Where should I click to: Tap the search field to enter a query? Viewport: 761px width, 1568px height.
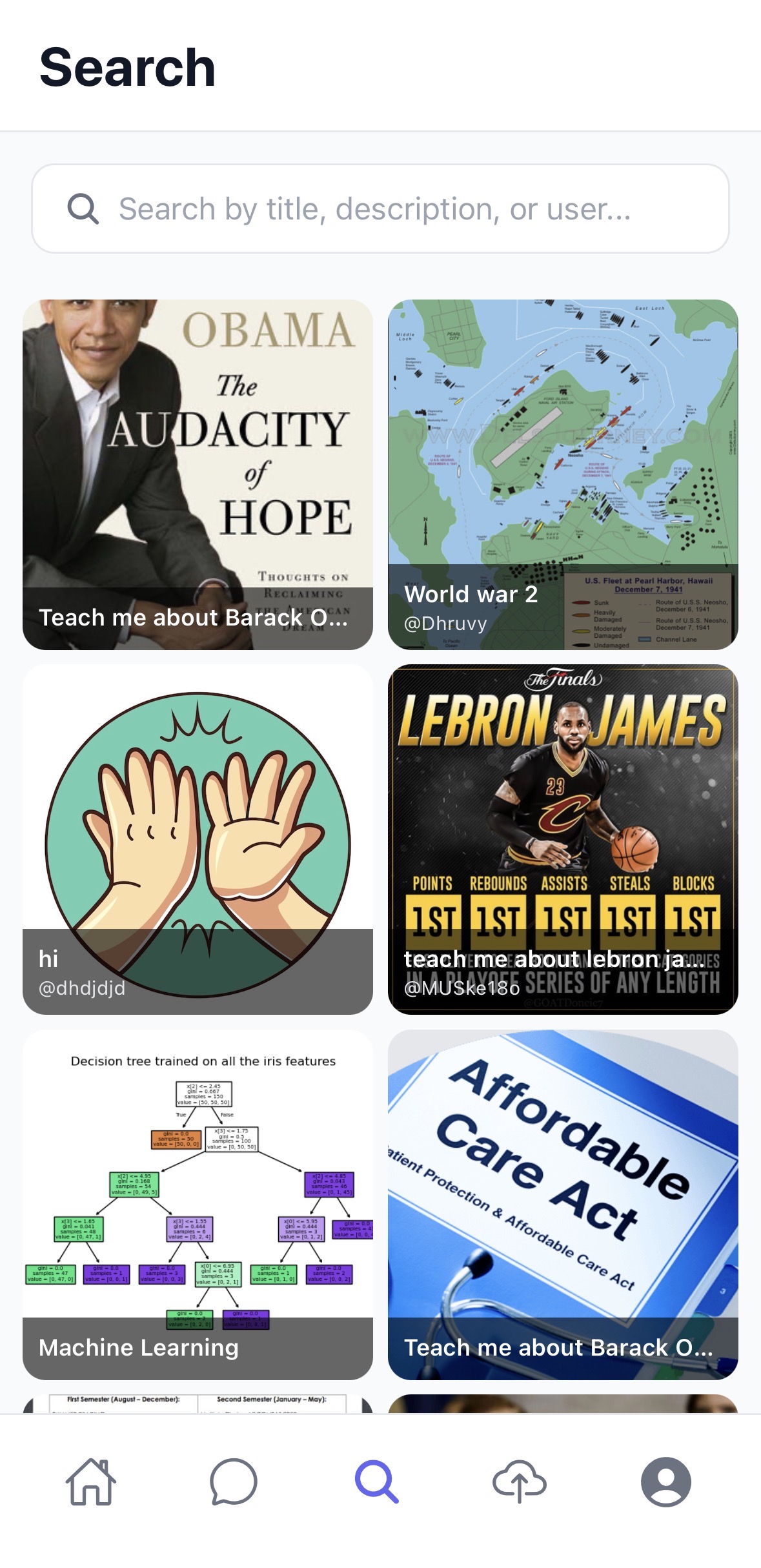tap(380, 209)
